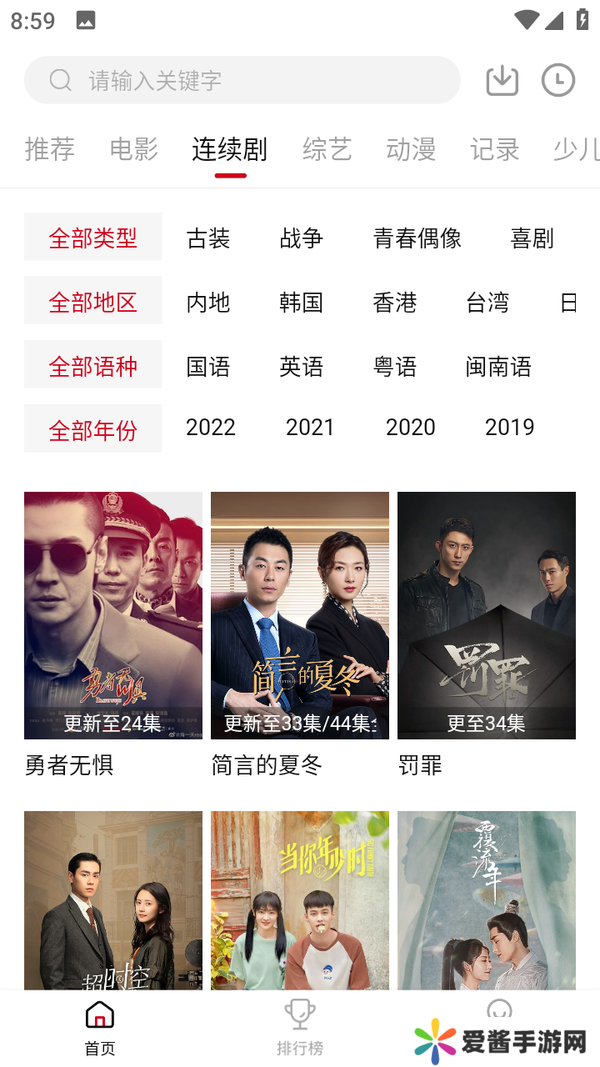Select the 青春偶像 genre chip
This screenshot has width=600, height=1067.
coord(417,238)
